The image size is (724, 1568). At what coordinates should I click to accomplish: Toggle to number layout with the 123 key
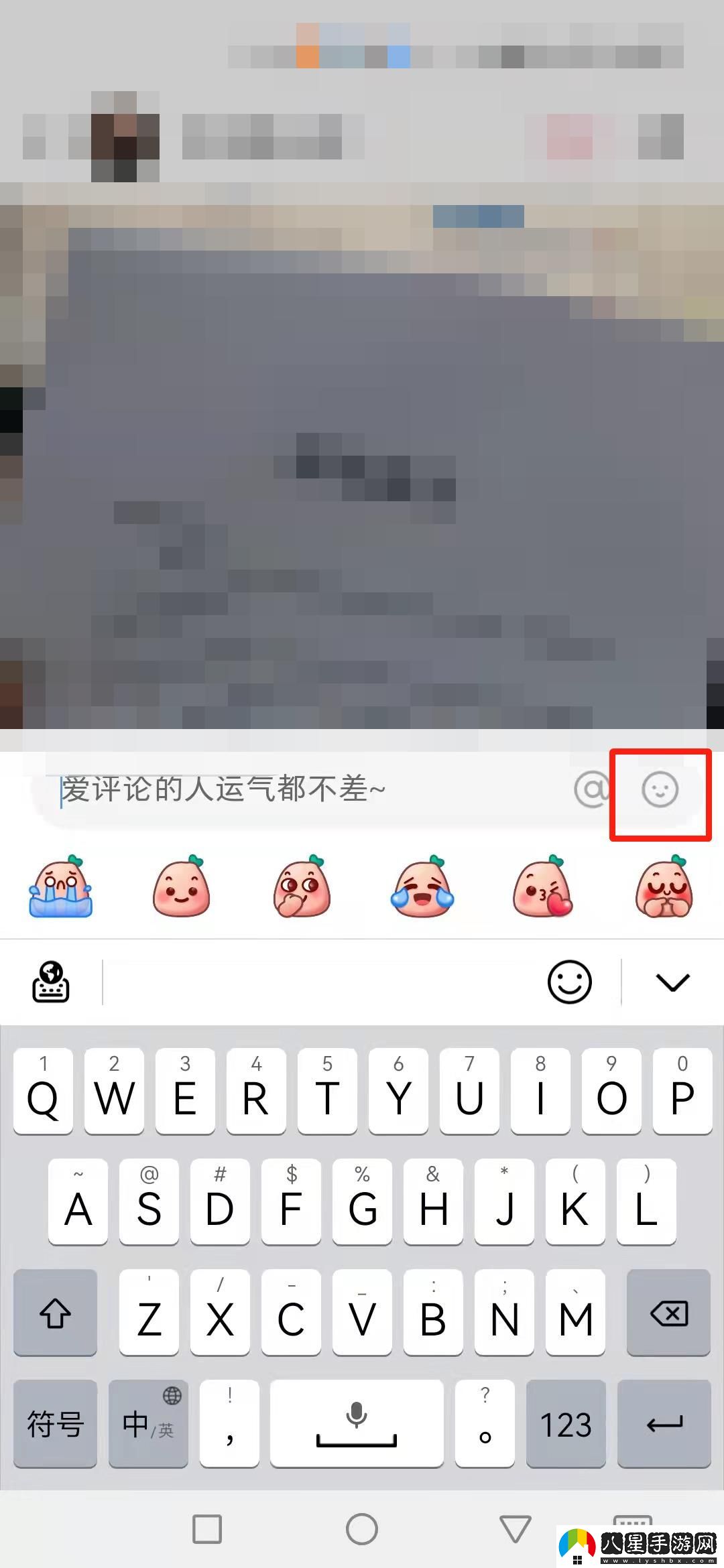tap(566, 1423)
